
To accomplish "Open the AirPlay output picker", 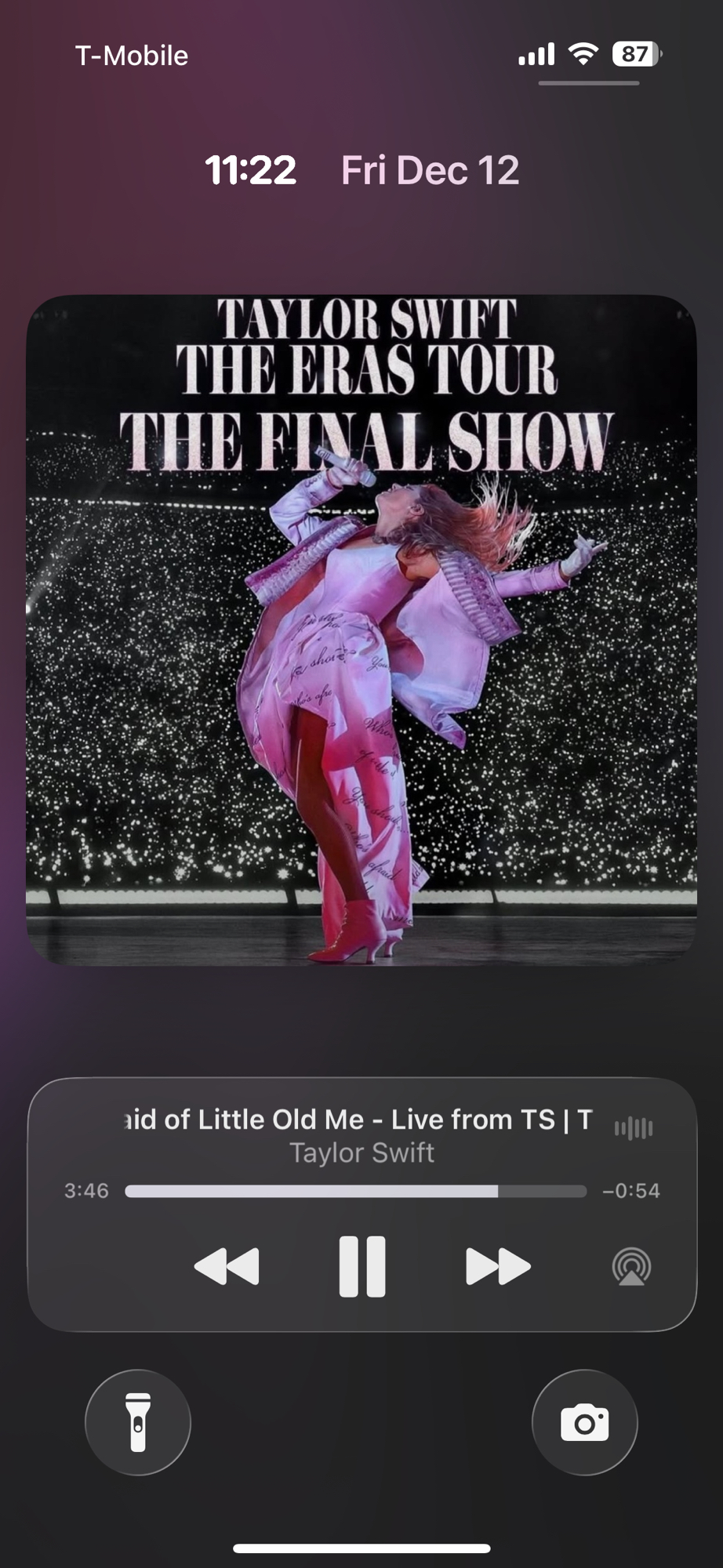I will [631, 1266].
